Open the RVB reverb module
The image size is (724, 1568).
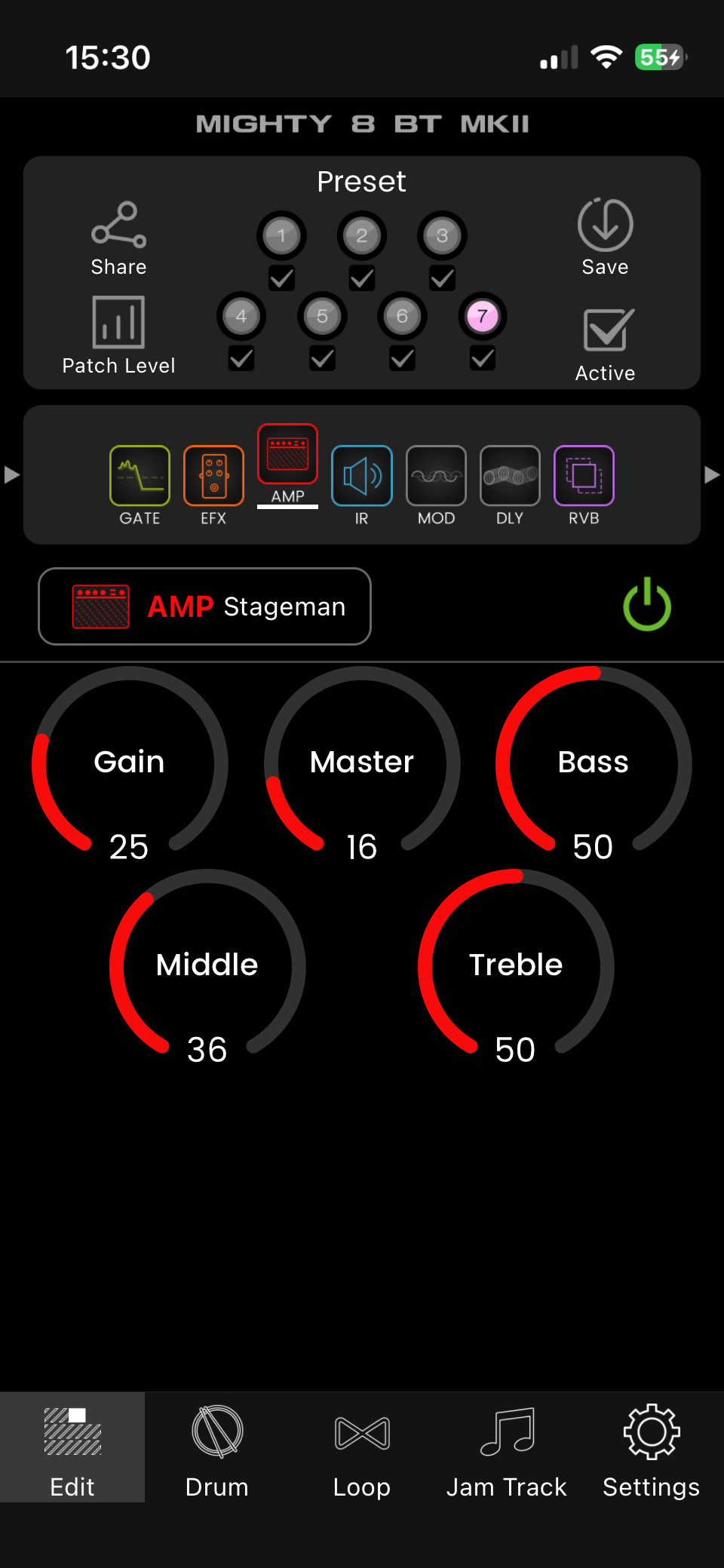click(x=584, y=477)
